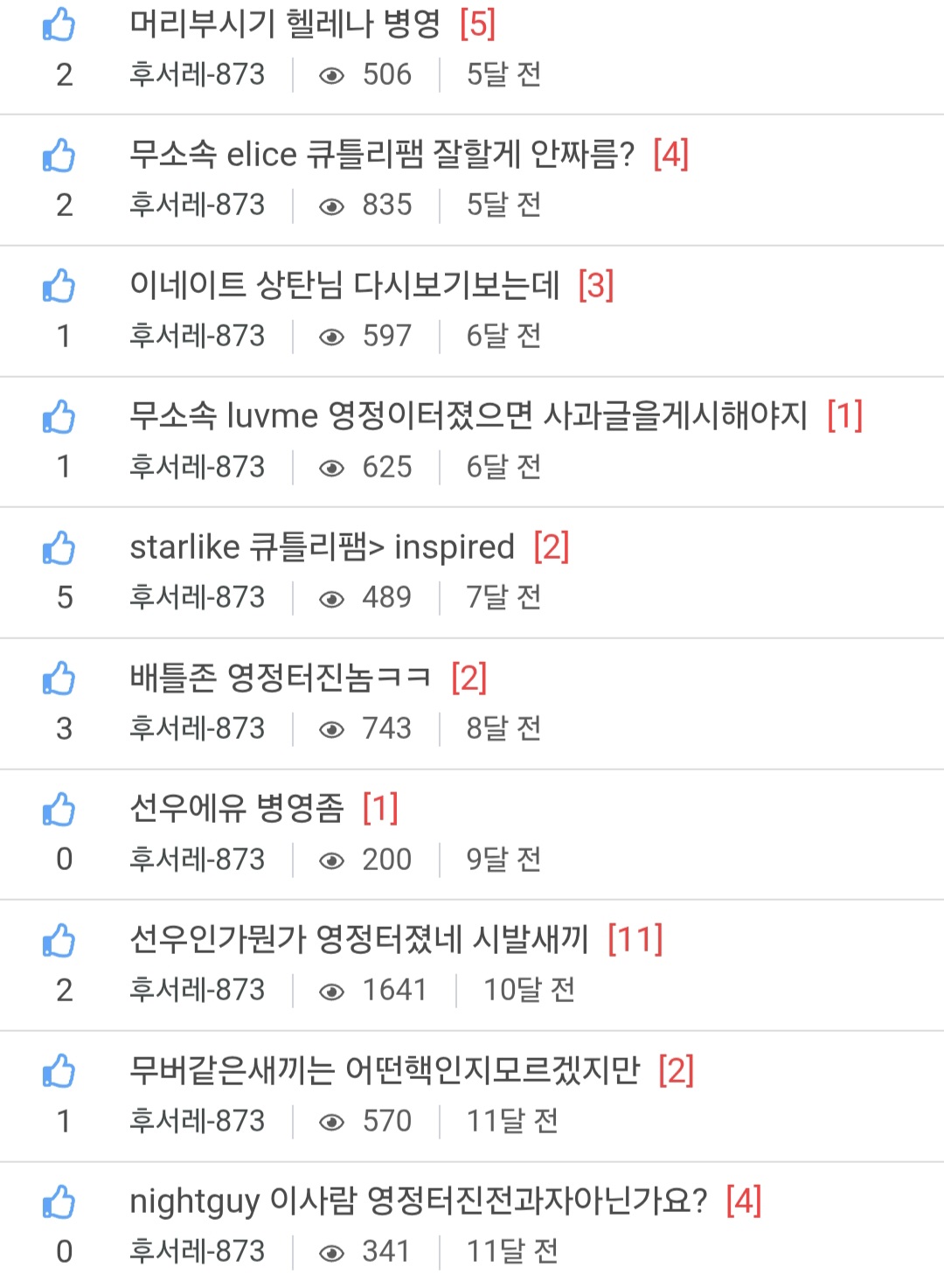
Task: Open the post '선우에유 병영좀'
Action: point(237,808)
